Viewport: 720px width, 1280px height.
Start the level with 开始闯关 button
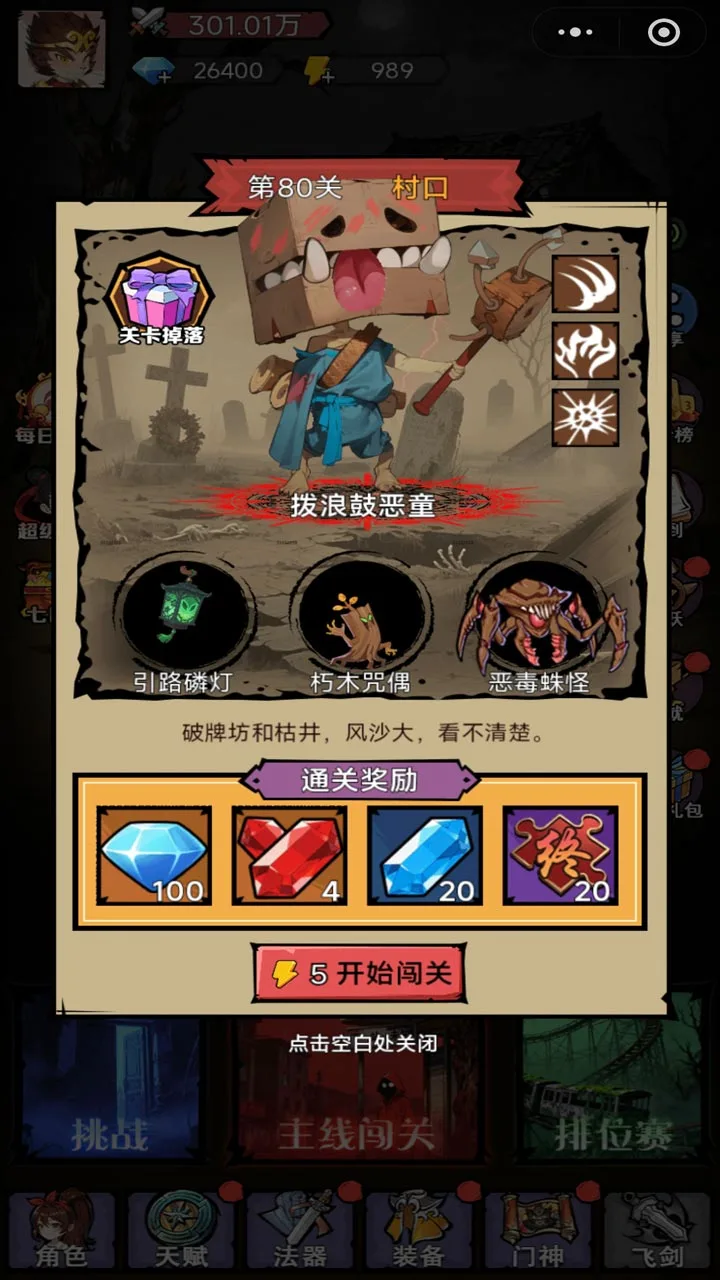360,973
